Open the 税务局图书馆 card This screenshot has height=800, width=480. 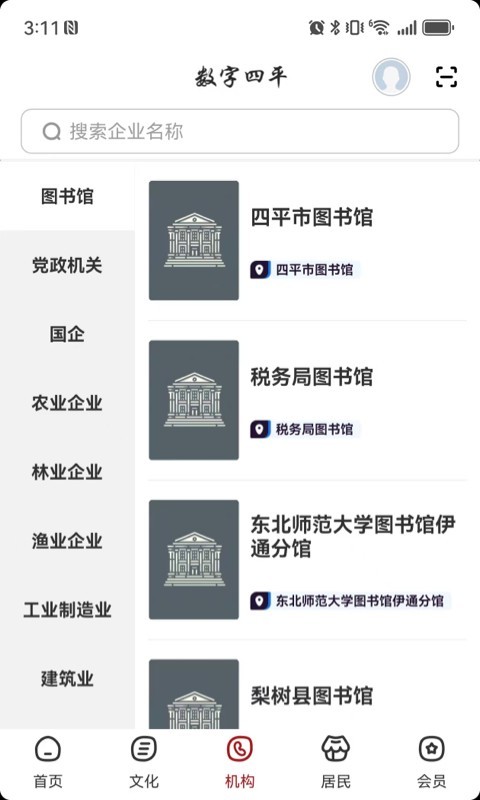point(308,400)
